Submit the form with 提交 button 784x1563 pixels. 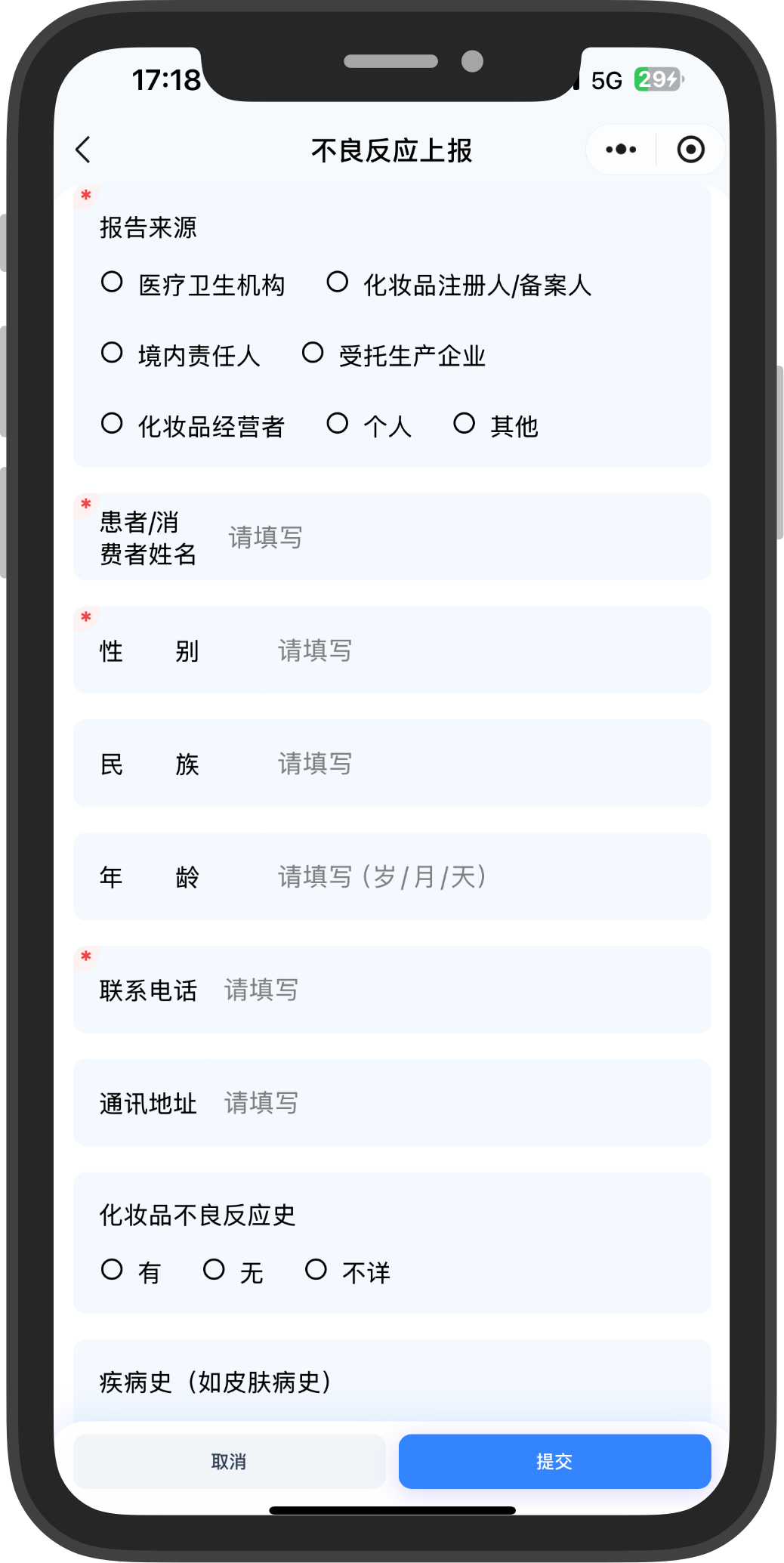[x=554, y=1462]
